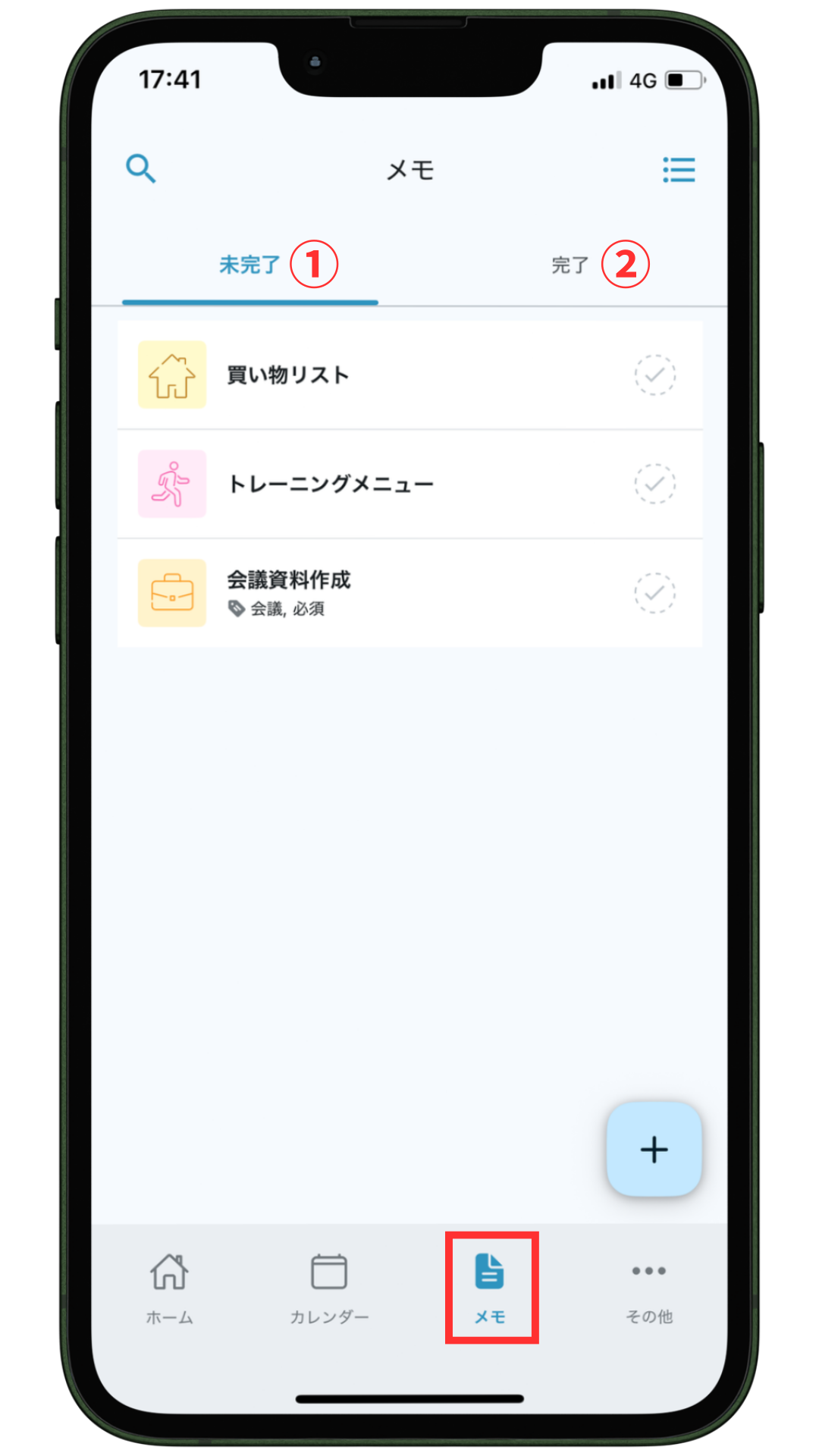Screen dimensions: 819x1456
Task: Mark 買い物リスト as completed
Action: tap(654, 375)
